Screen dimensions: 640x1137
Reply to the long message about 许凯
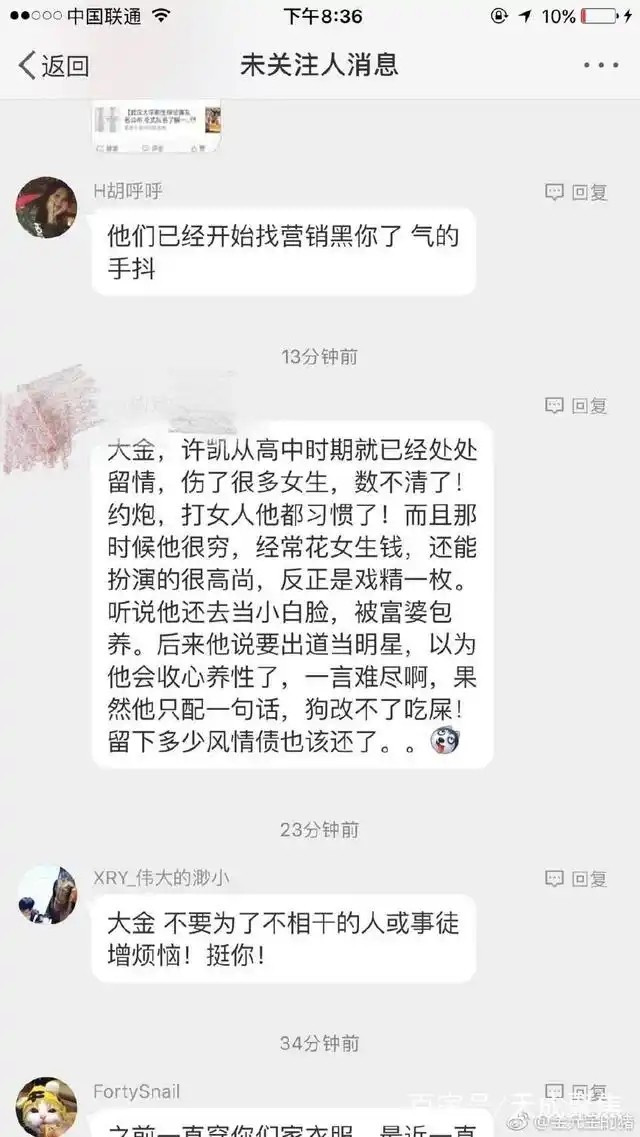point(576,405)
